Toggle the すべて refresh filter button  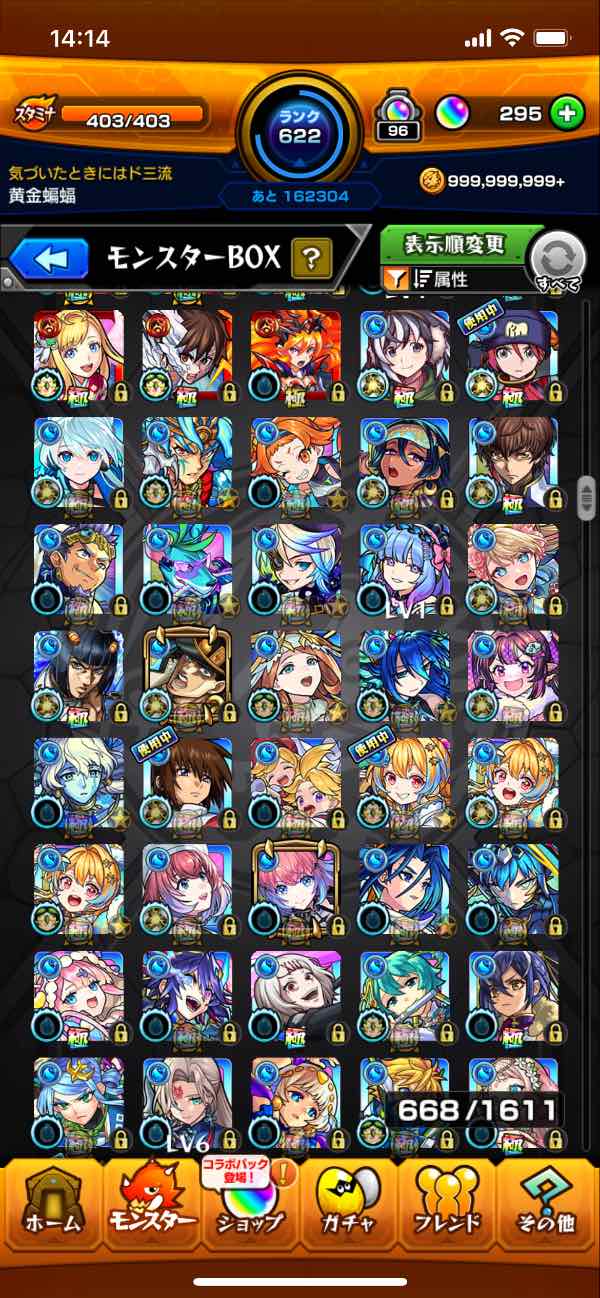pyautogui.click(x=558, y=263)
